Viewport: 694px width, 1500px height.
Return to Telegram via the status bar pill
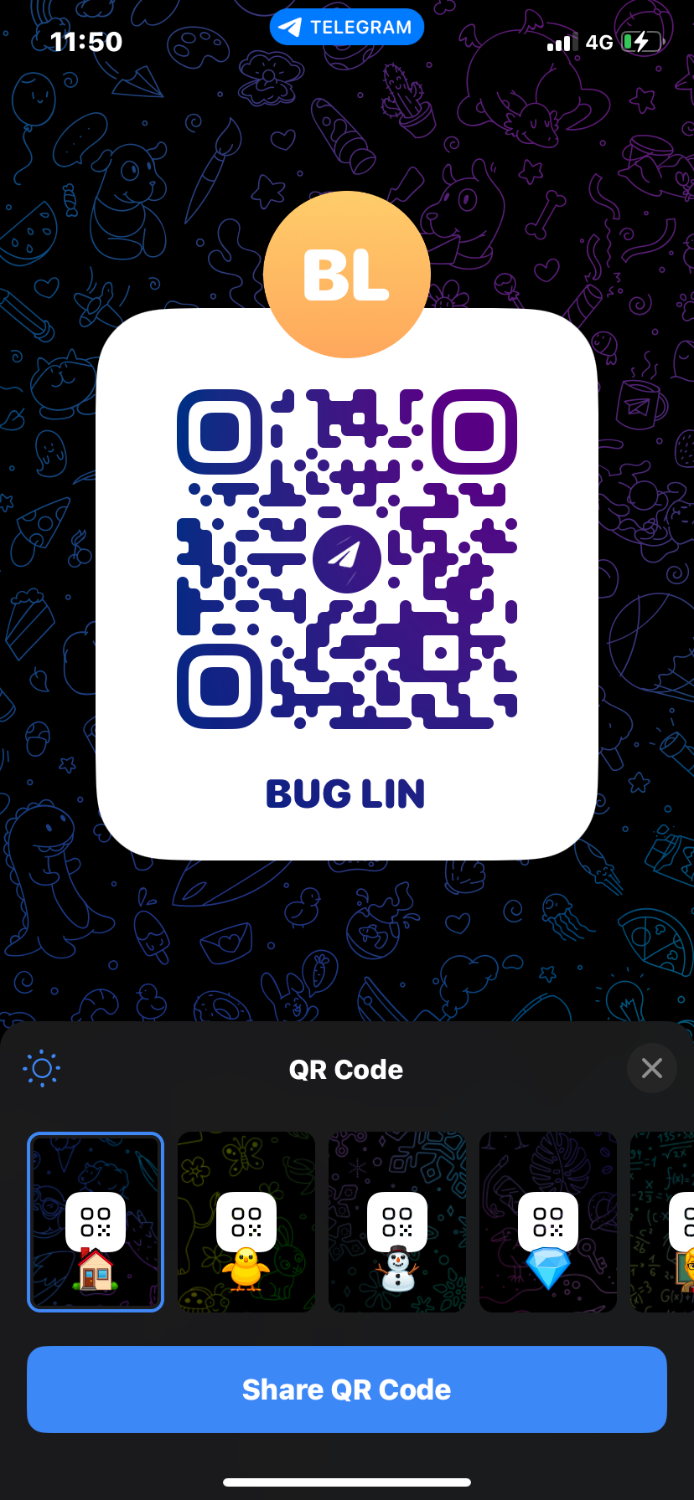[x=347, y=28]
